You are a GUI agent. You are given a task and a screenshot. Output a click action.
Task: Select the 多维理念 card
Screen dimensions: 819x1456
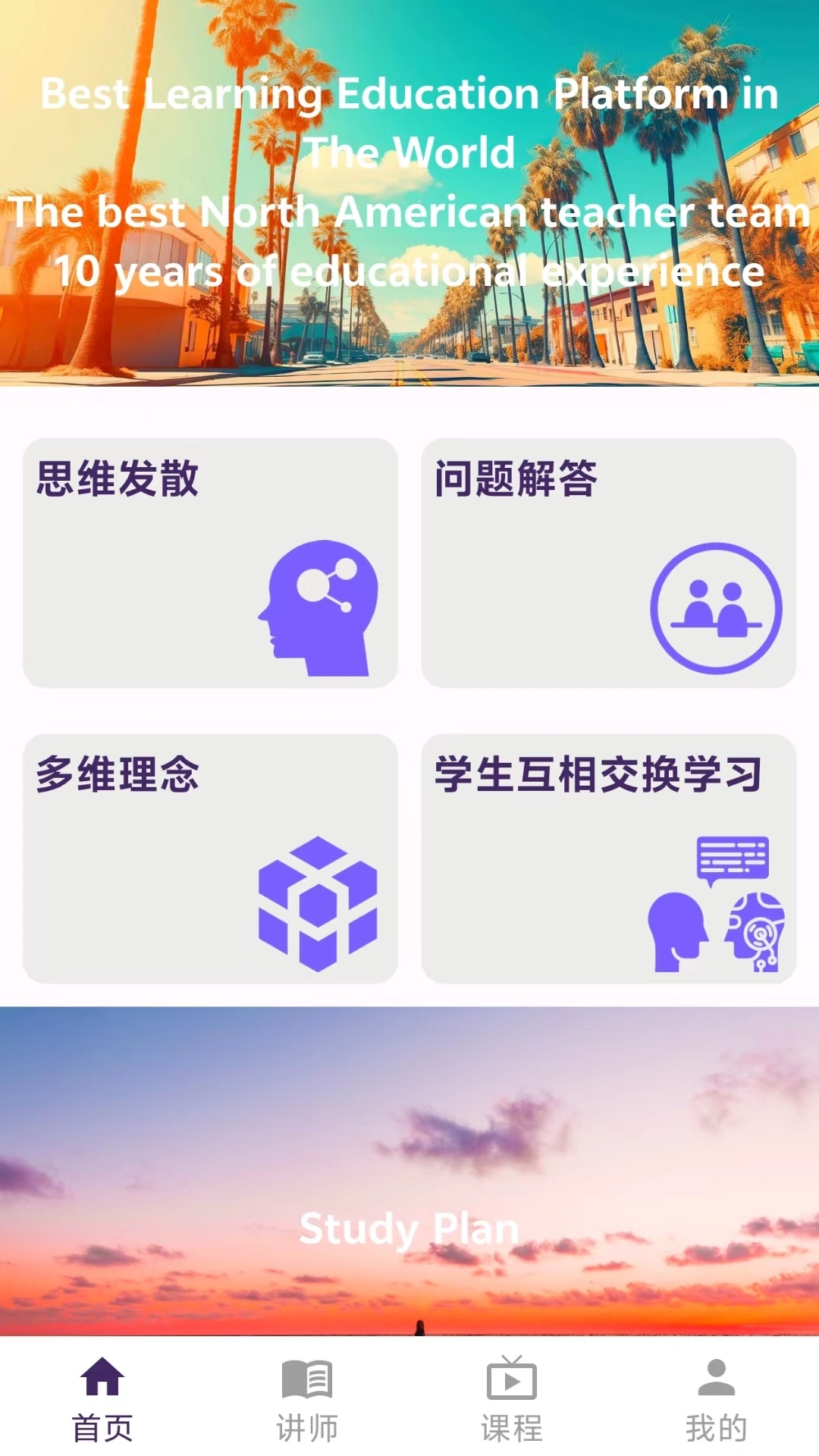pos(210,858)
